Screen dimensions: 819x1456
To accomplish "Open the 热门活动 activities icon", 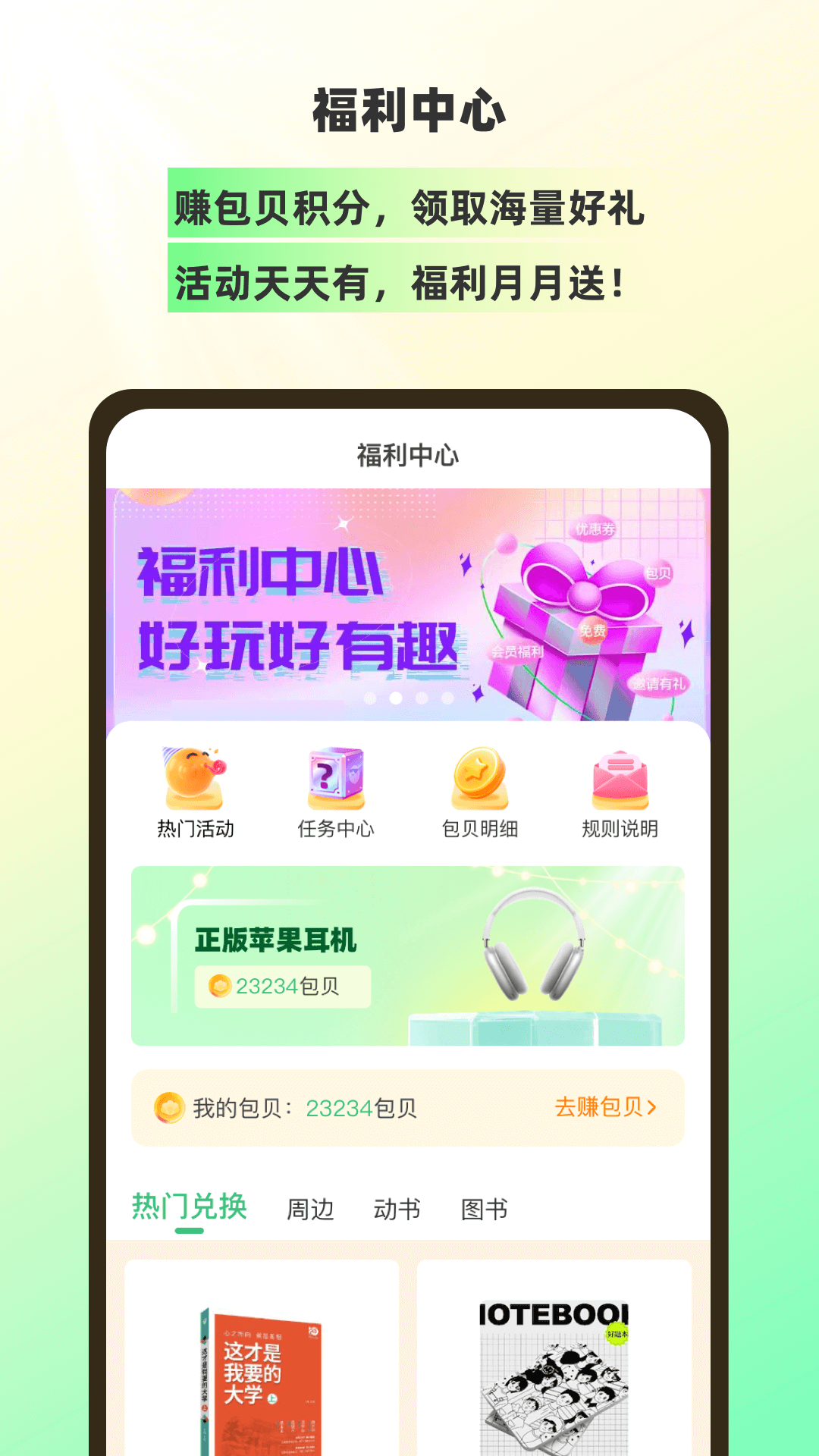I will click(x=193, y=785).
